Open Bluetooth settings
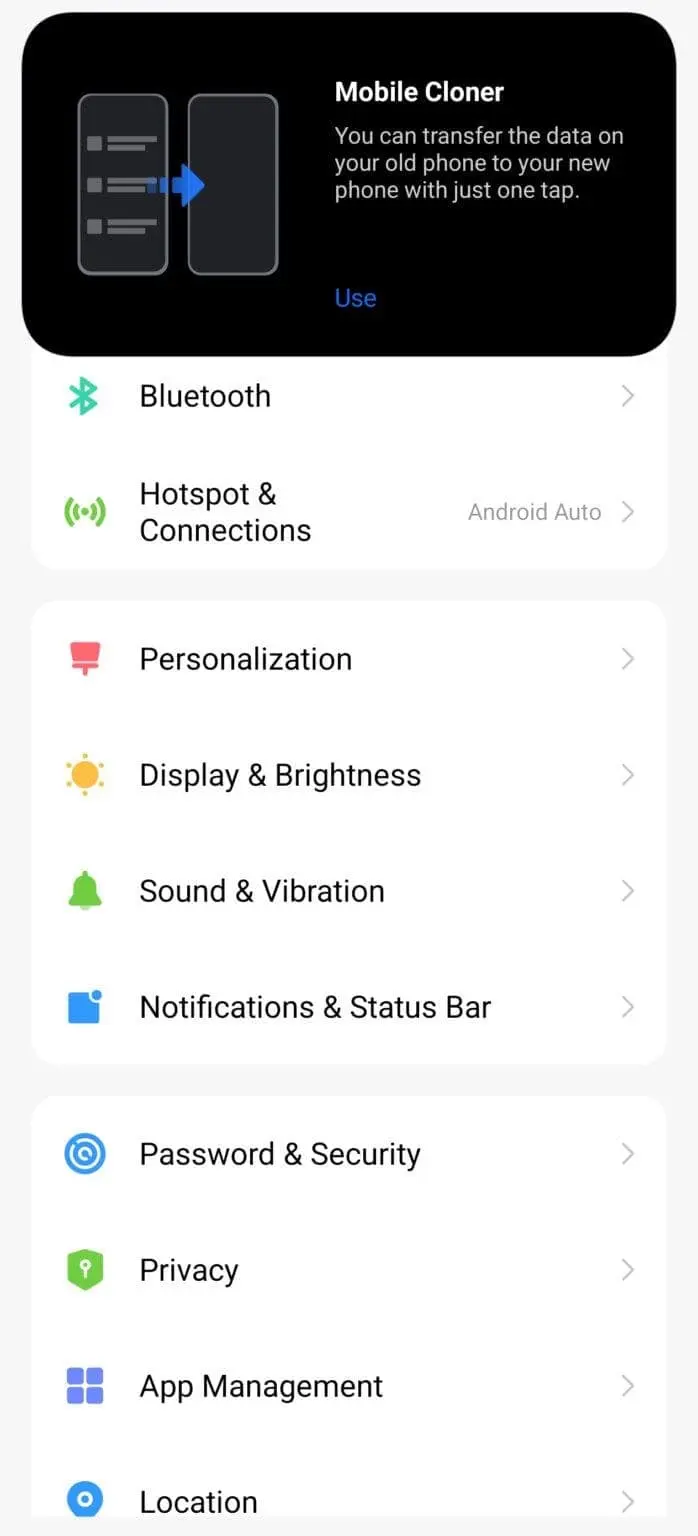This screenshot has height=1536, width=698. coord(205,396)
